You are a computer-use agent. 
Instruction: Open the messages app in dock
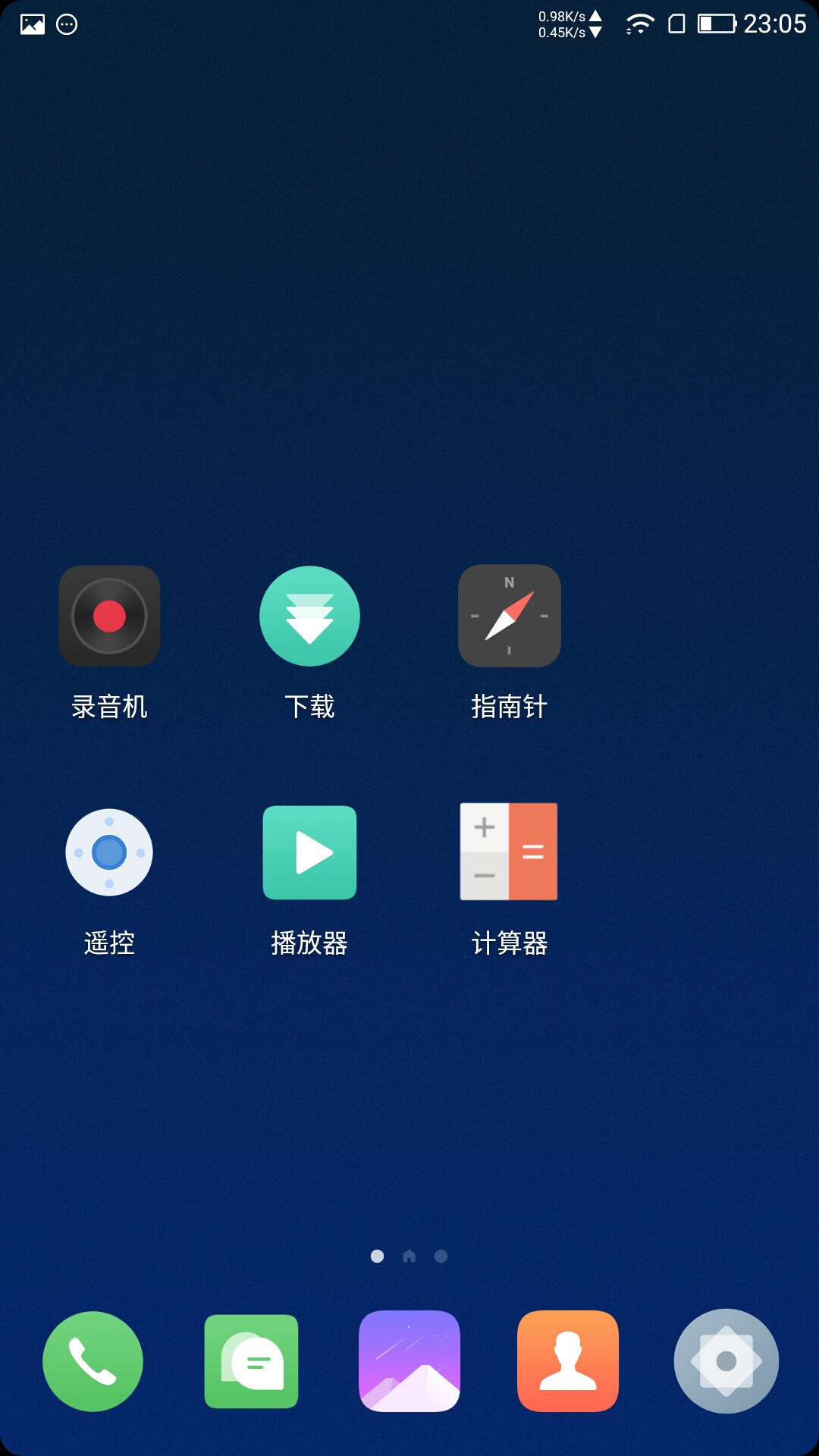pos(251,1361)
